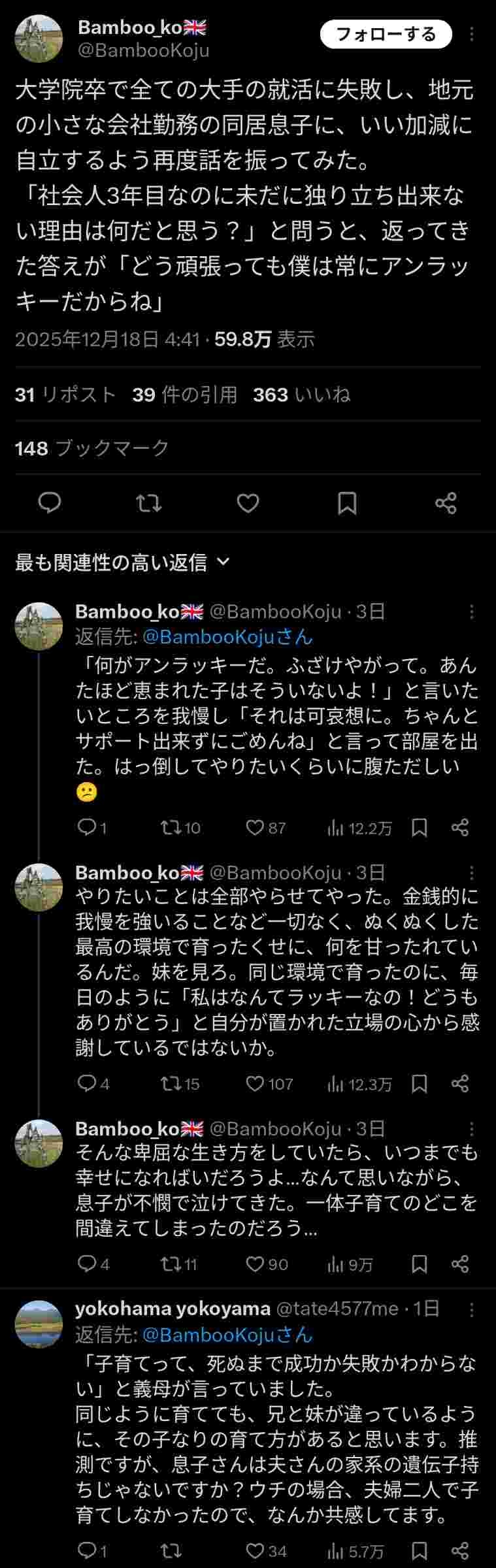The image size is (496, 1568).
Task: Repost the reply with 15 reposts
Action: tap(171, 1084)
